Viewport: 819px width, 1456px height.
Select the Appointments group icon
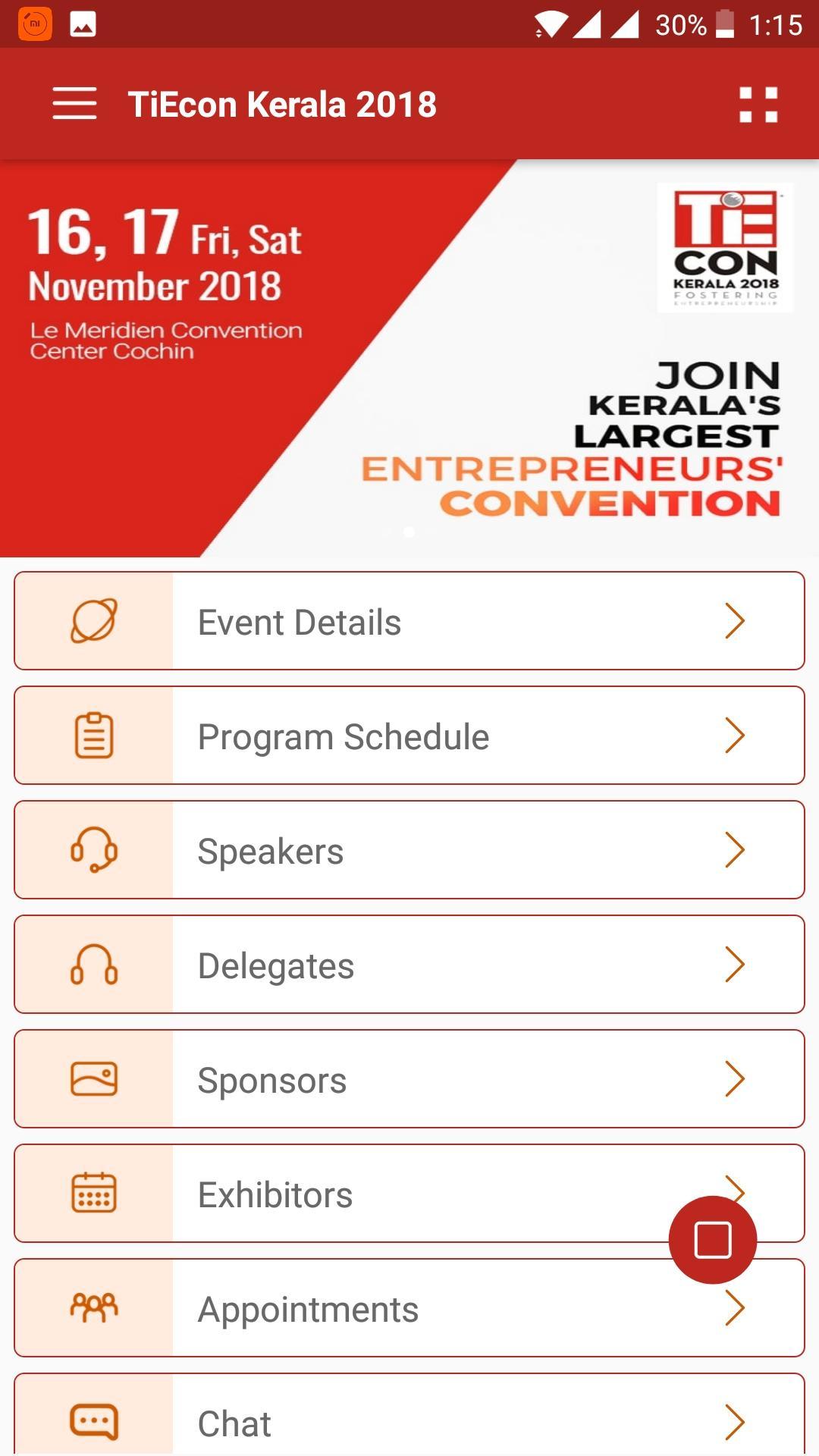(x=93, y=1308)
